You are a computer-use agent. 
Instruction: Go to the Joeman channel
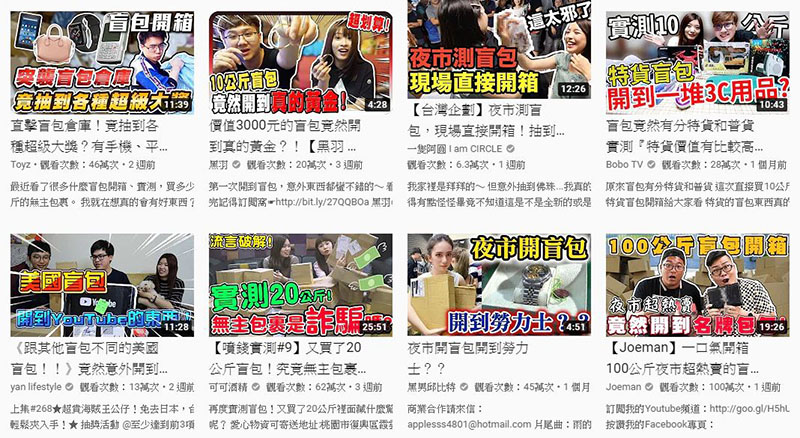point(624,385)
